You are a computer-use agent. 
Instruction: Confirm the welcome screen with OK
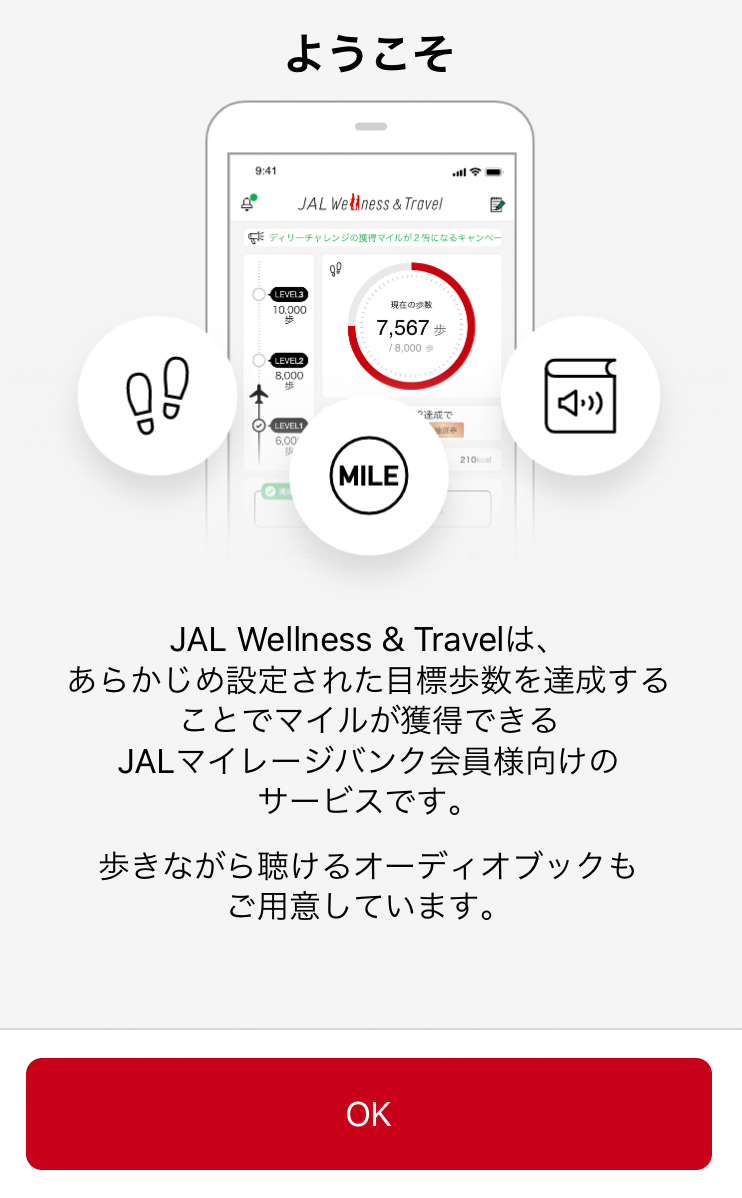pyautogui.click(x=369, y=1114)
